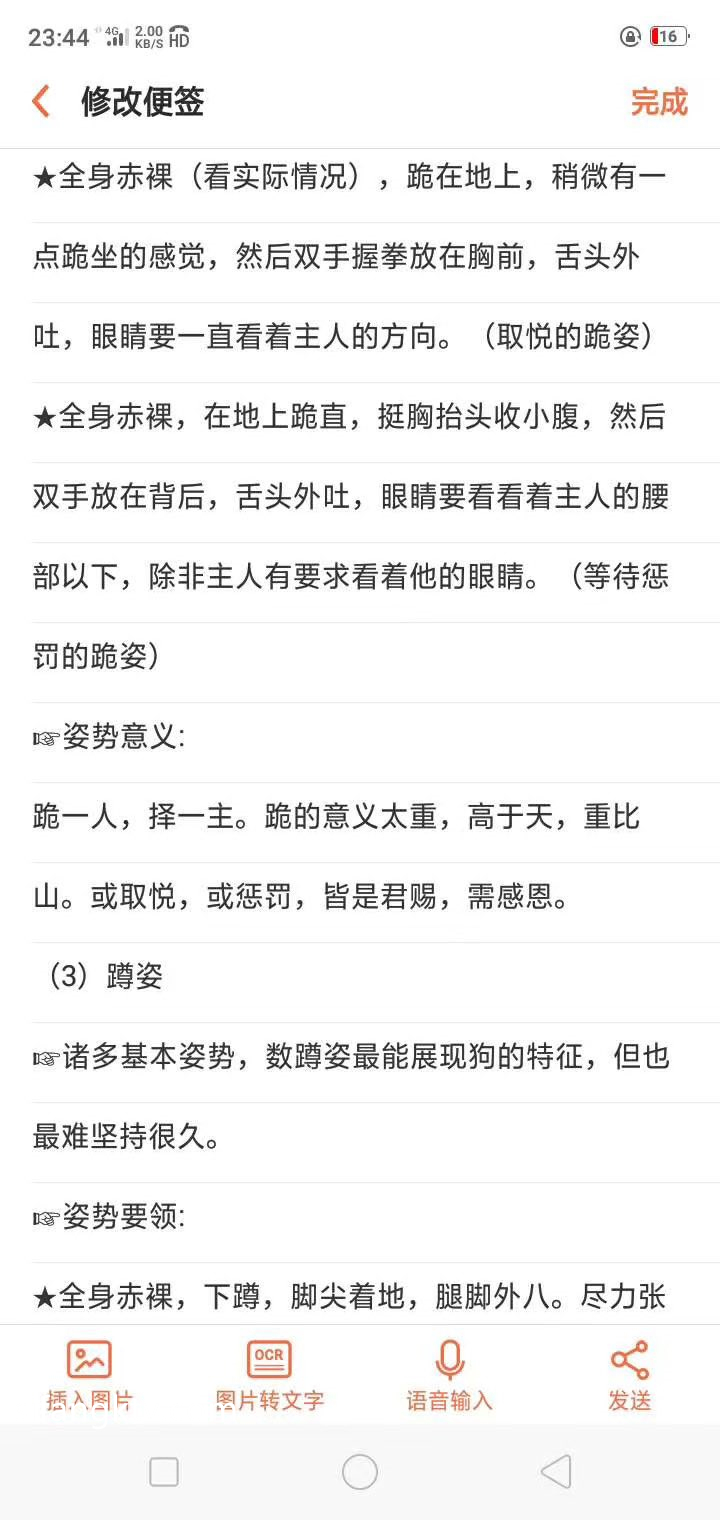This screenshot has width=720, height=1520.
Task: Open 图片转文字 OCR tool
Action: pyautogui.click(x=270, y=1376)
